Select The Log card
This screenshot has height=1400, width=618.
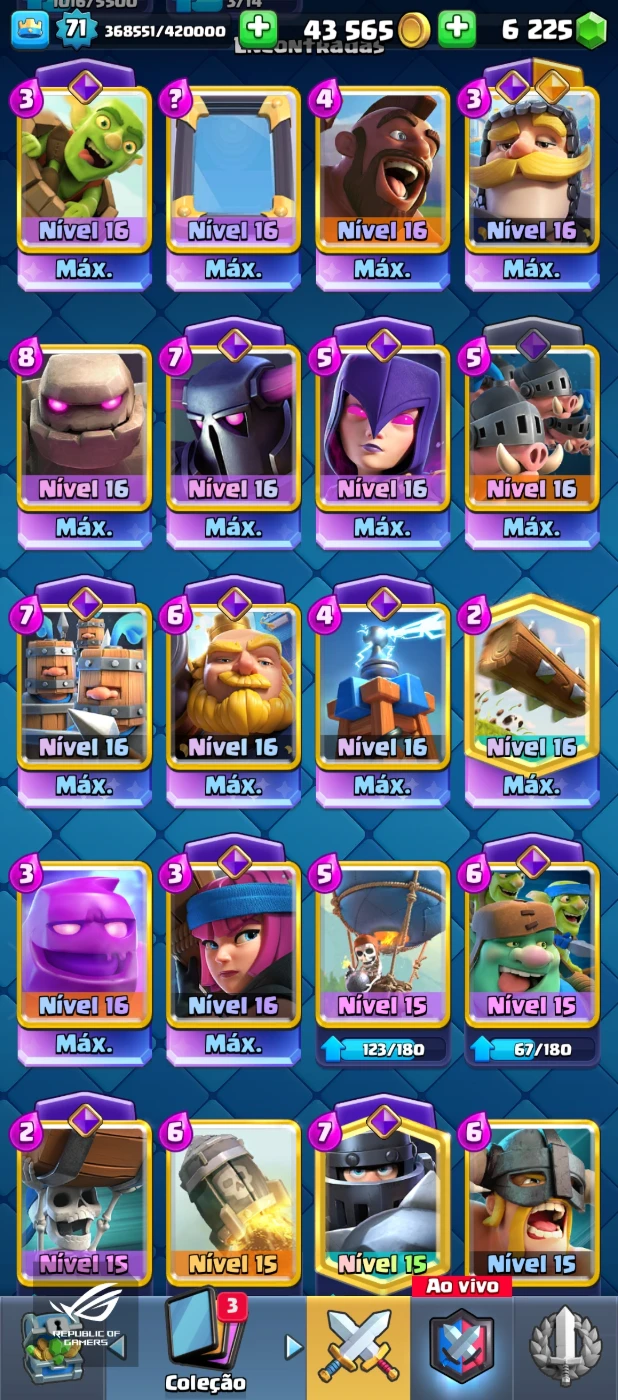click(x=531, y=682)
